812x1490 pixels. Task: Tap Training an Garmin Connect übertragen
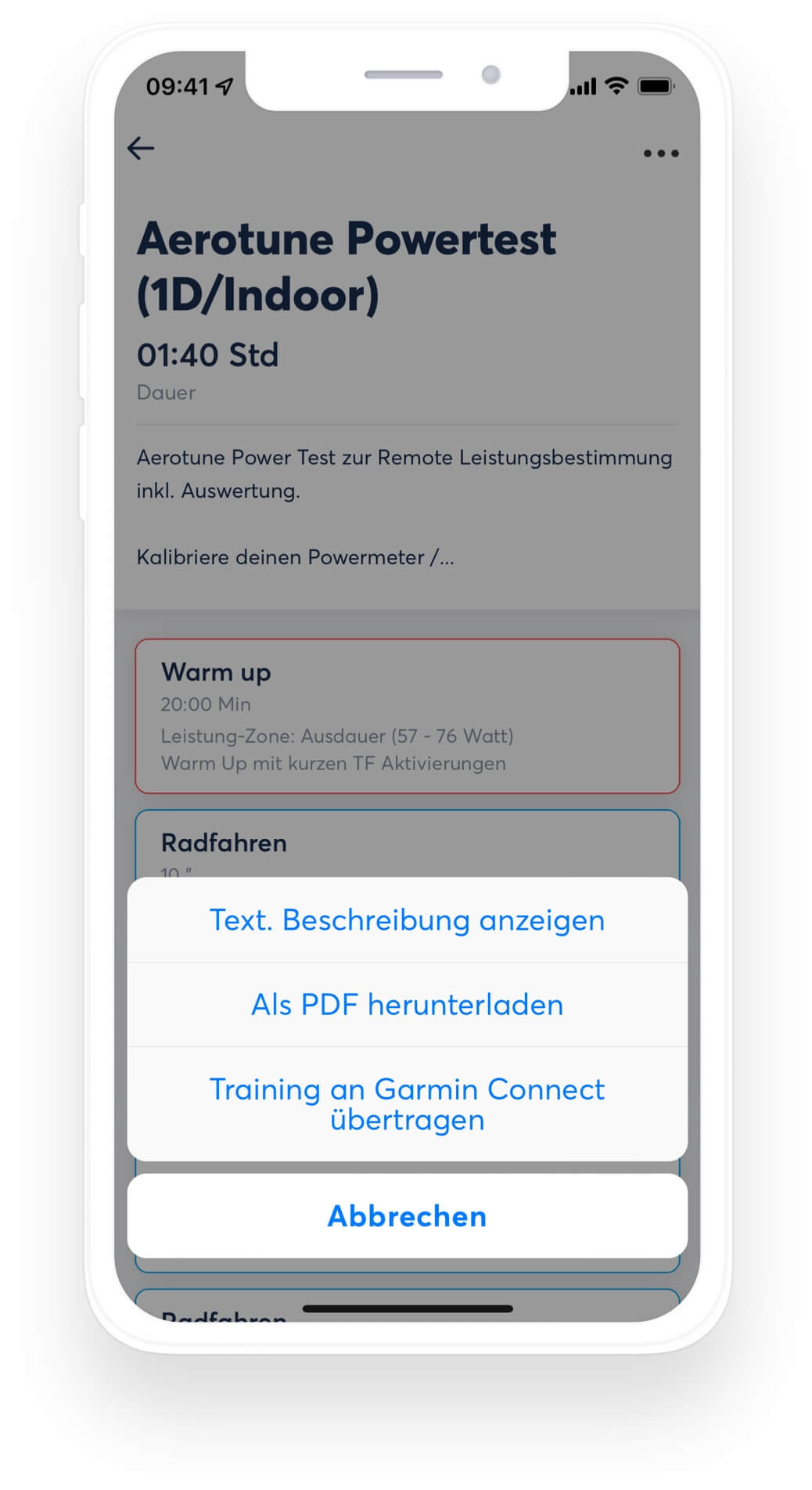click(x=407, y=1104)
